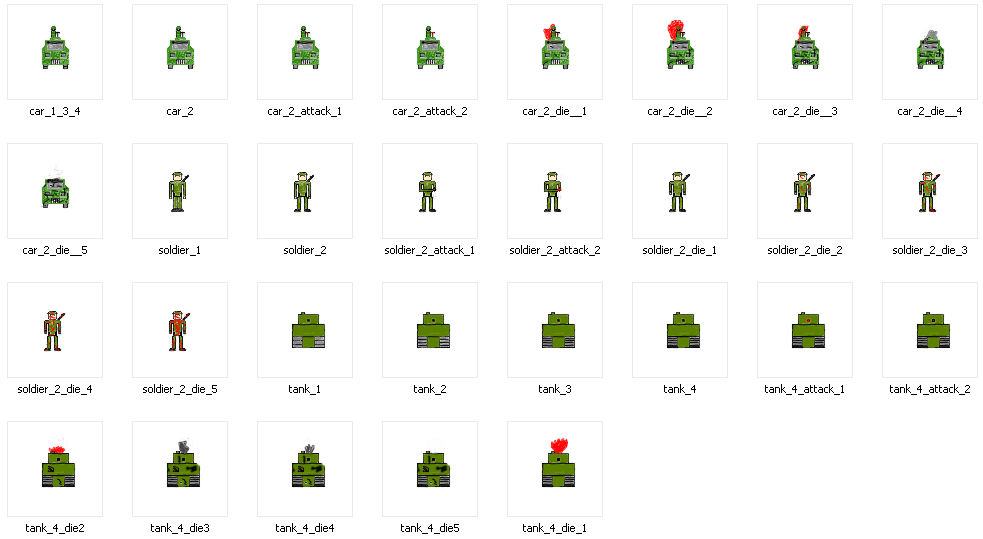Select the car_2 thumbnail
Image resolution: width=983 pixels, height=539 pixels.
(180, 52)
